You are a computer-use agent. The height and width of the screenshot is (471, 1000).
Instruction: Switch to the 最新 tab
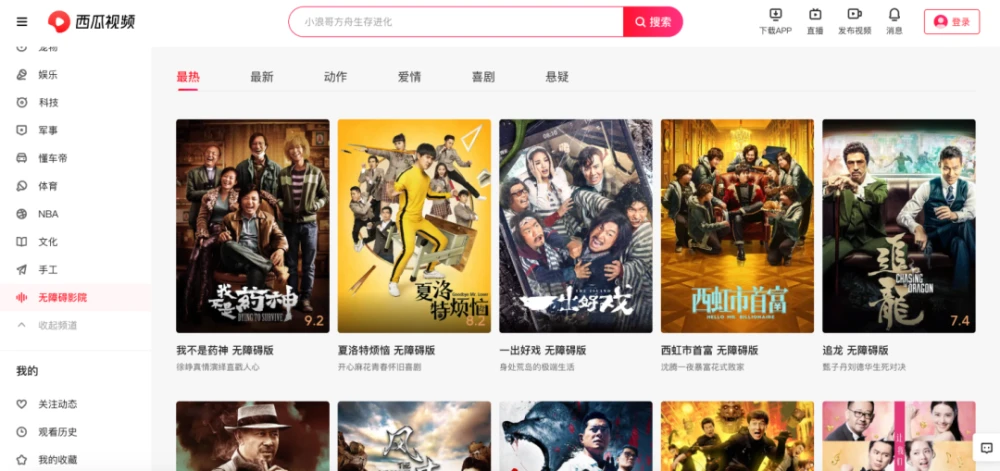coord(262,77)
